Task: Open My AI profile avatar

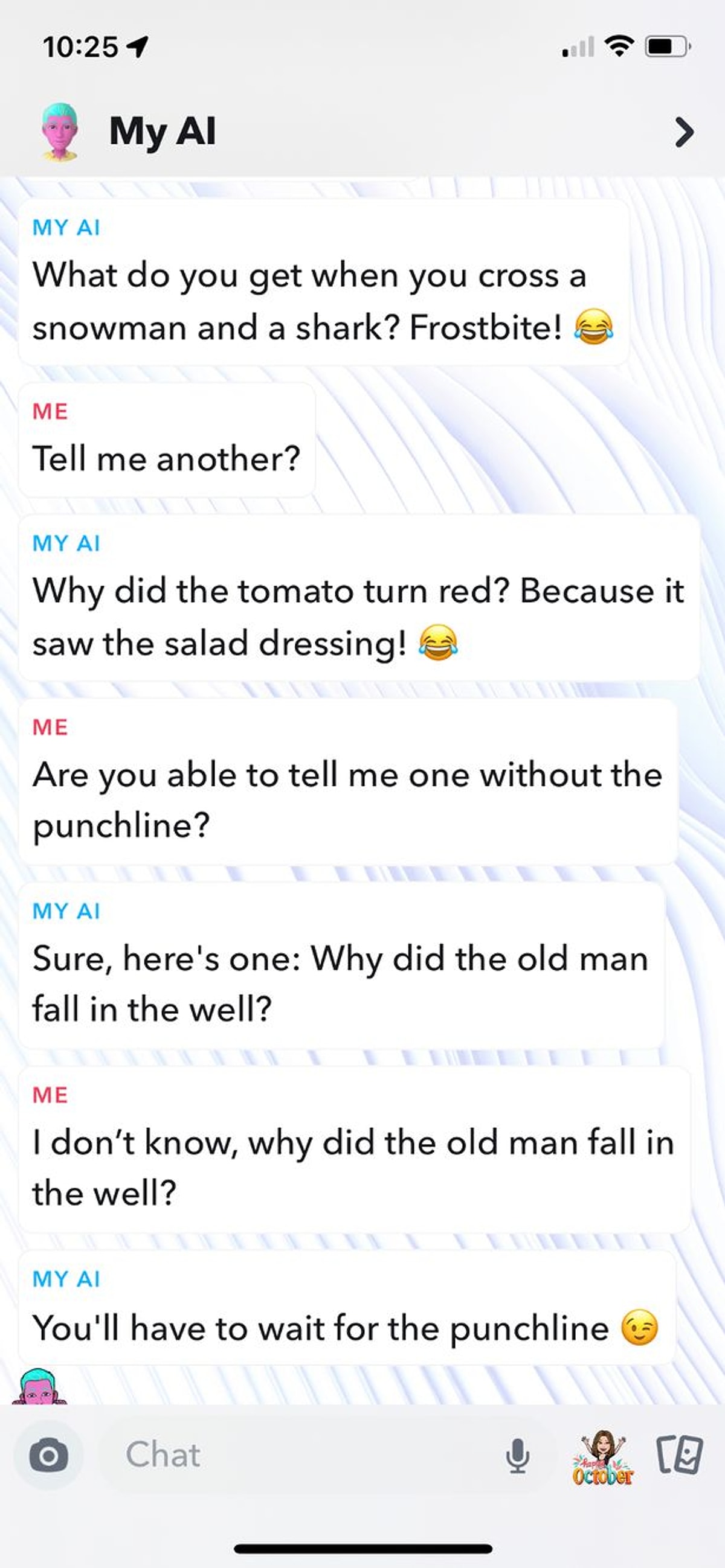Action: pos(59,131)
